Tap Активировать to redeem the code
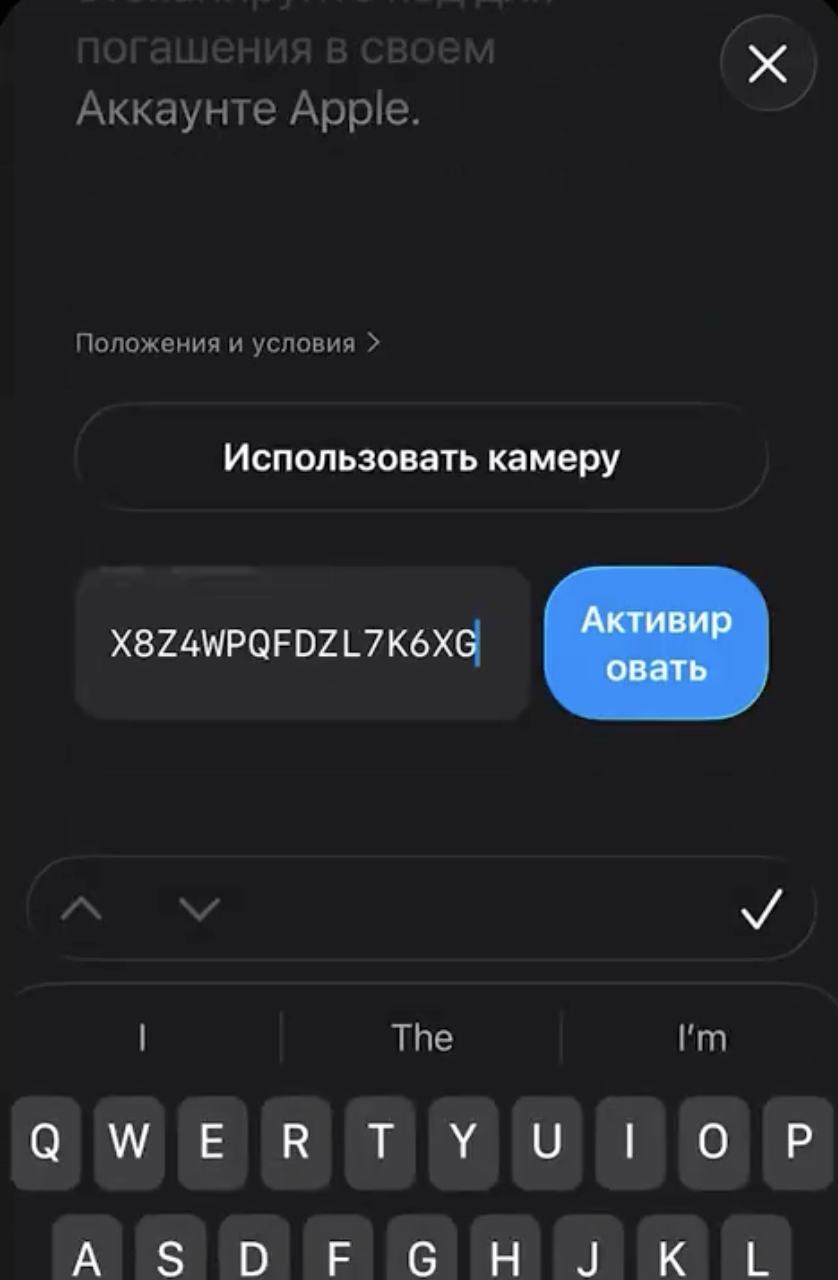The height and width of the screenshot is (1280, 838). [x=656, y=643]
